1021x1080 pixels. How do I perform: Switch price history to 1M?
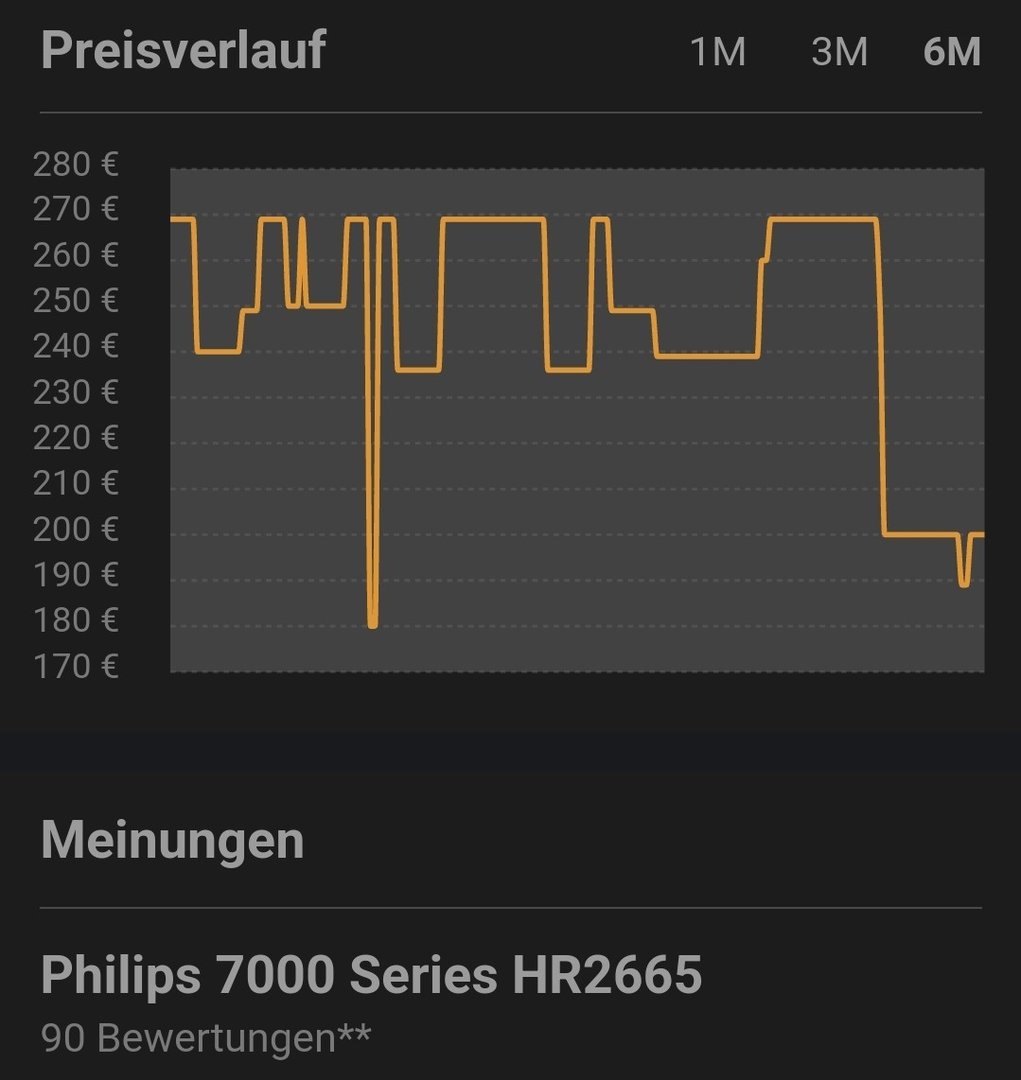pyautogui.click(x=718, y=52)
